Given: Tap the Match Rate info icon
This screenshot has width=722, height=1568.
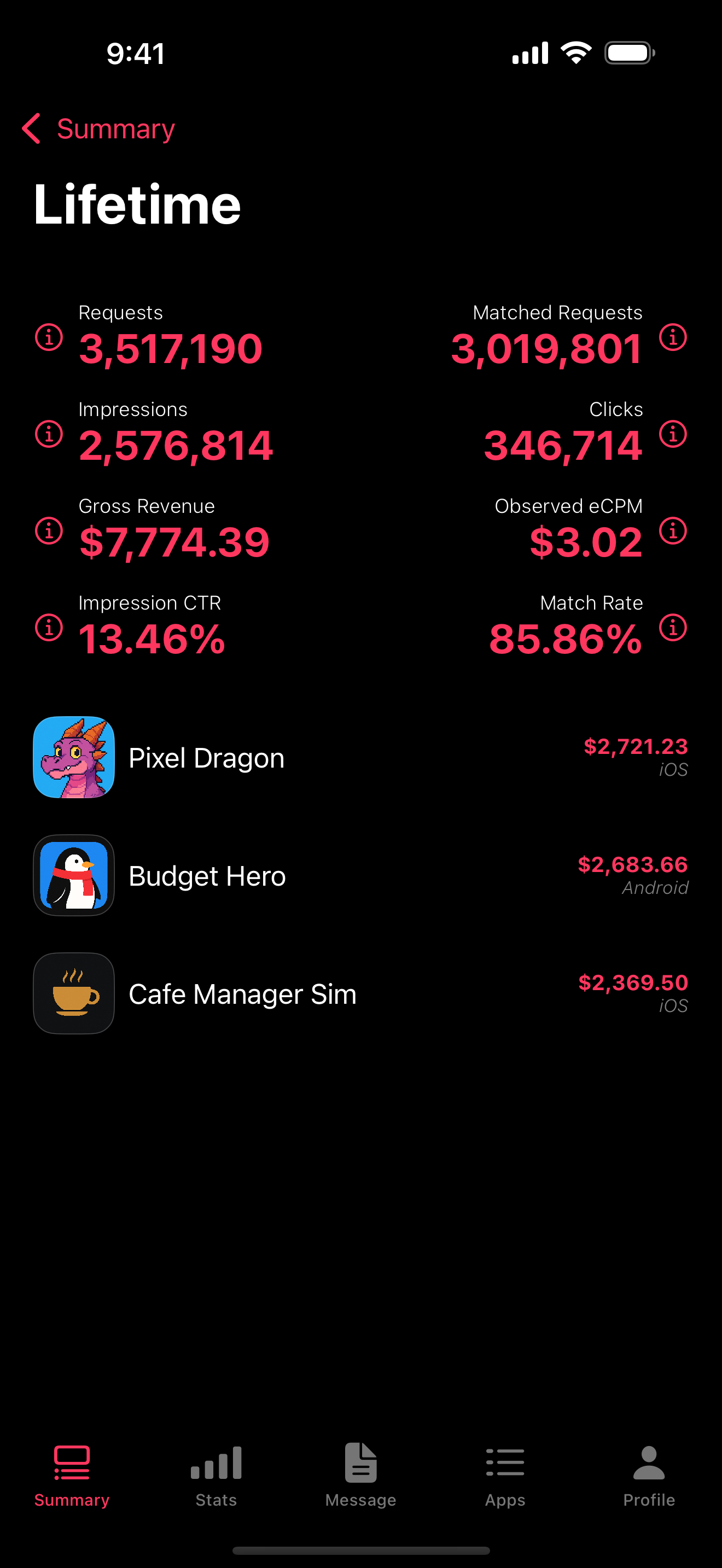Looking at the screenshot, I should [673, 628].
